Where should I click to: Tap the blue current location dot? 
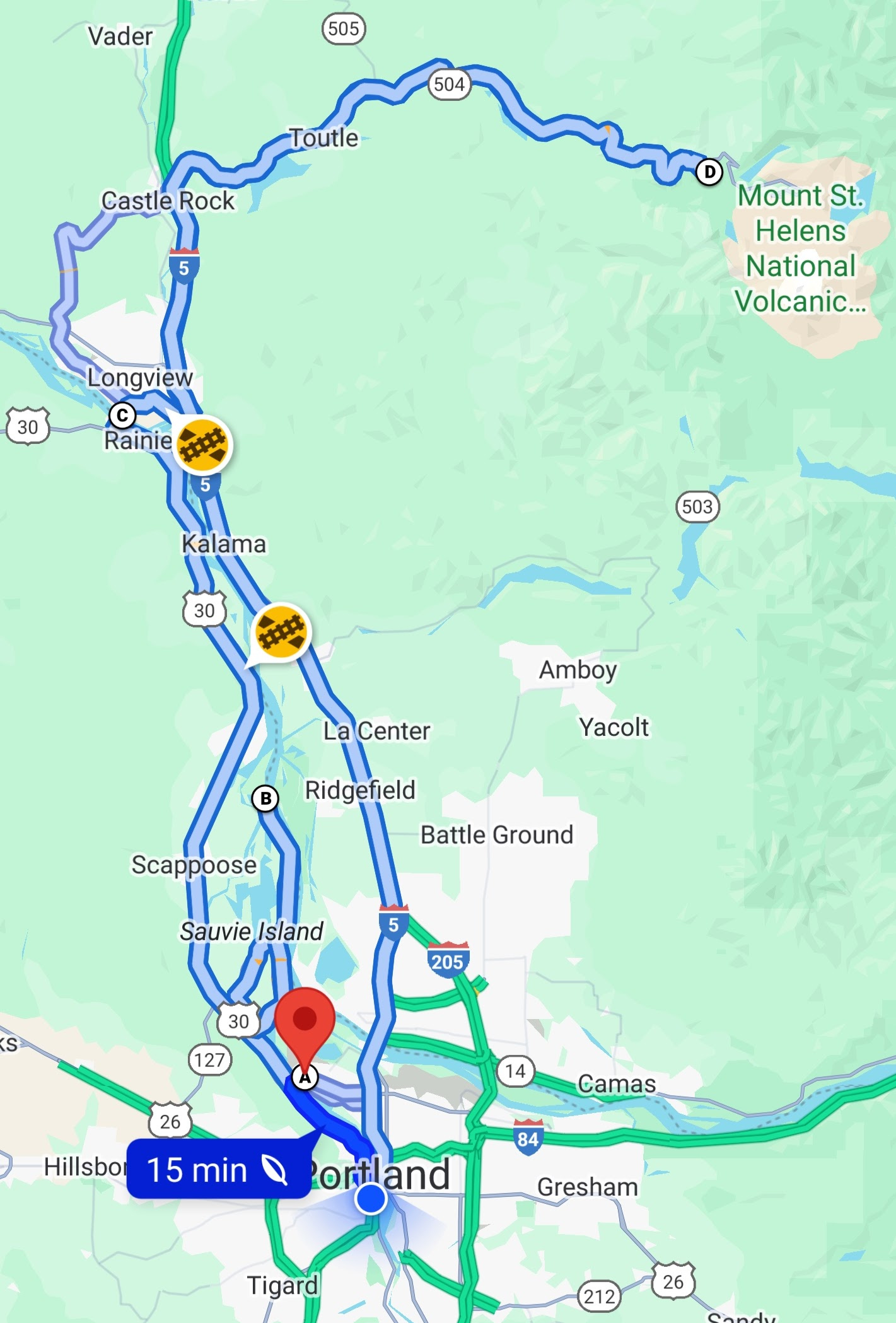pos(371,1198)
